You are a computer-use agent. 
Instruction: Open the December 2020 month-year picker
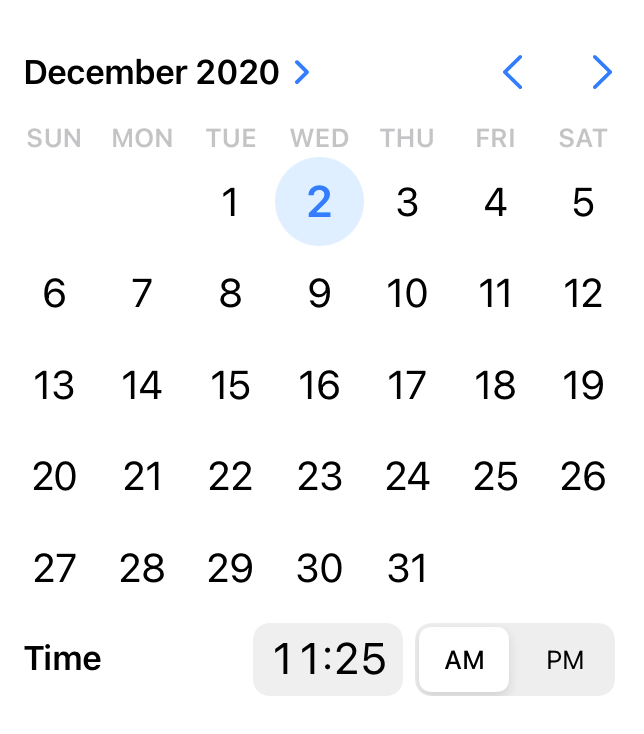pyautogui.click(x=167, y=73)
